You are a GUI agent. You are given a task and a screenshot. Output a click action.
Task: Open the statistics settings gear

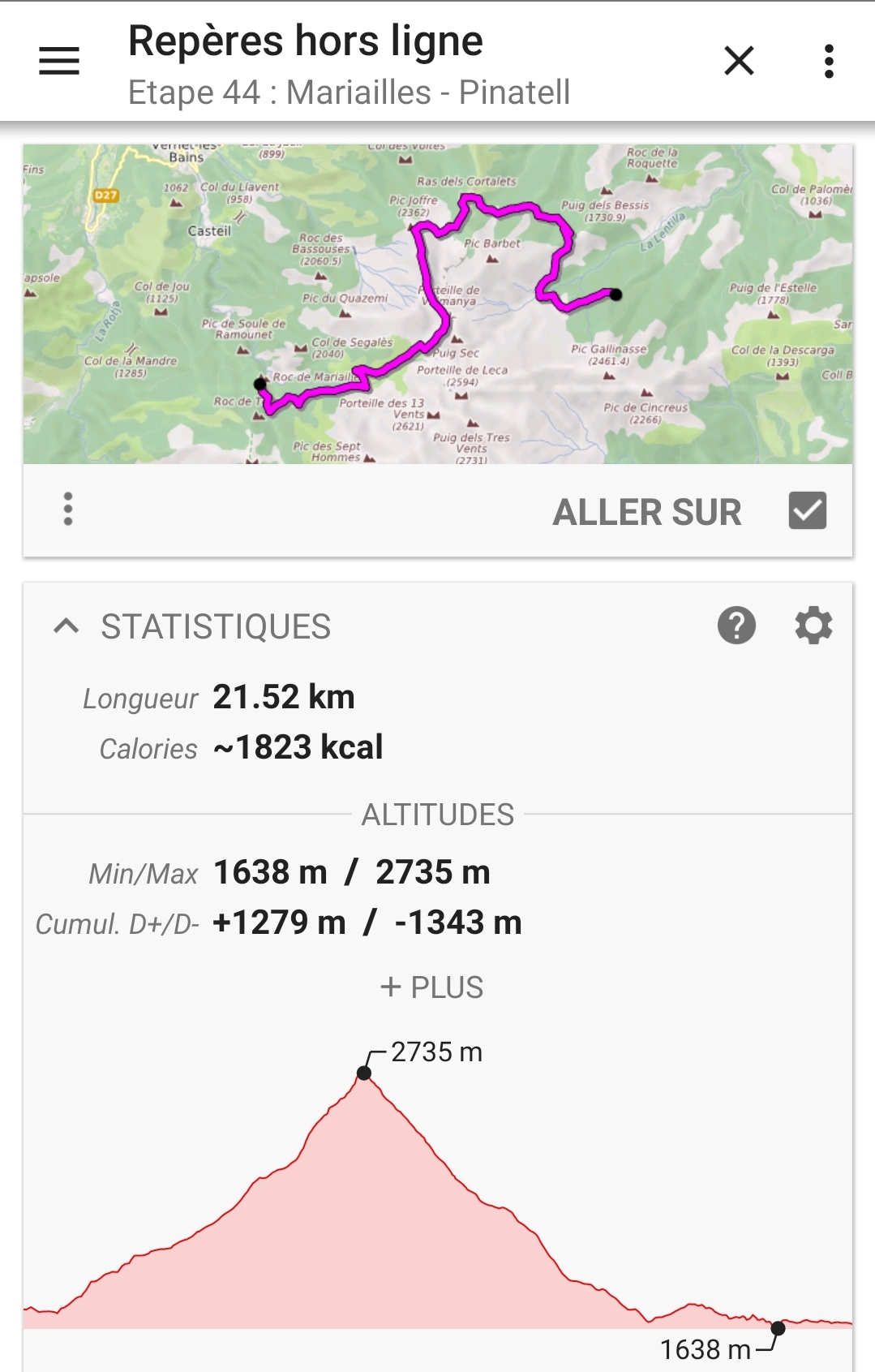click(x=813, y=626)
